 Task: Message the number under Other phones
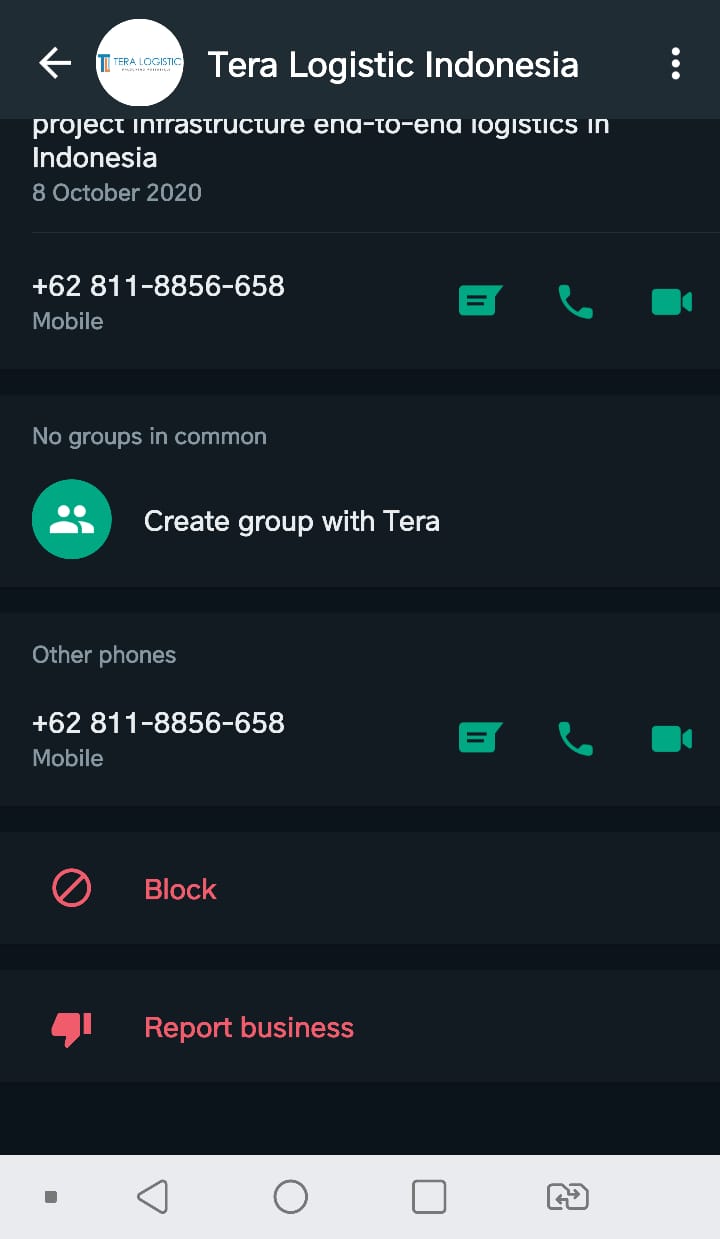point(480,738)
